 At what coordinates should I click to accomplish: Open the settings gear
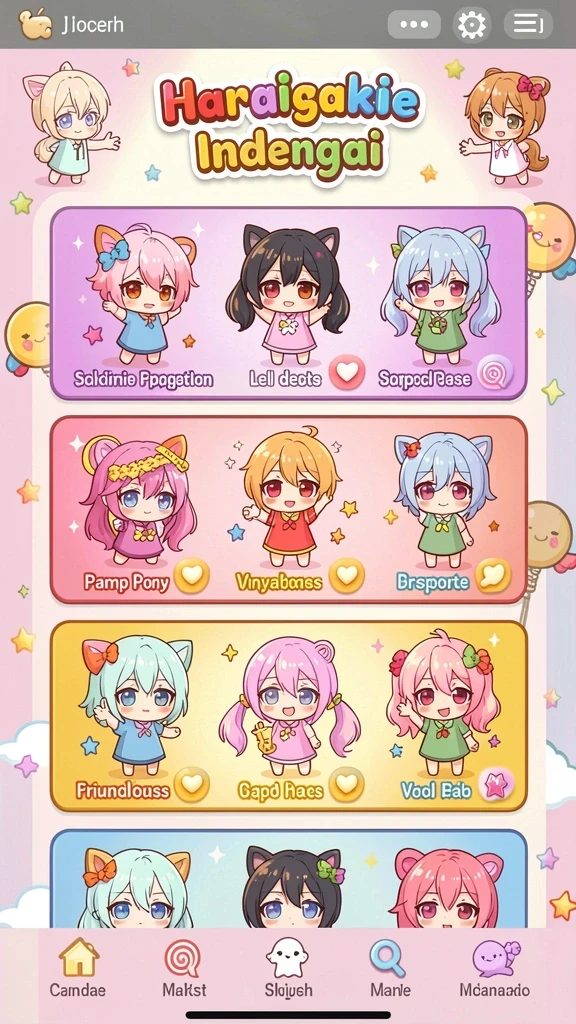472,25
